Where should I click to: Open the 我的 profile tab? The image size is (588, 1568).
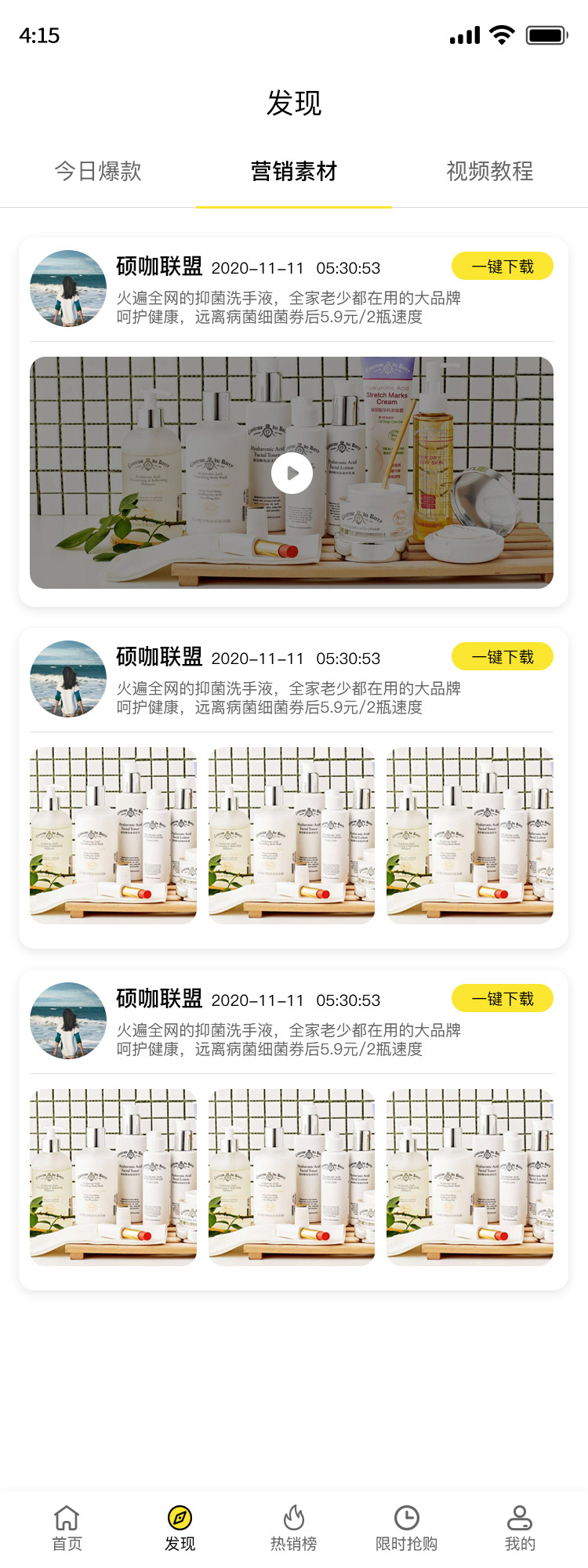(520, 1528)
